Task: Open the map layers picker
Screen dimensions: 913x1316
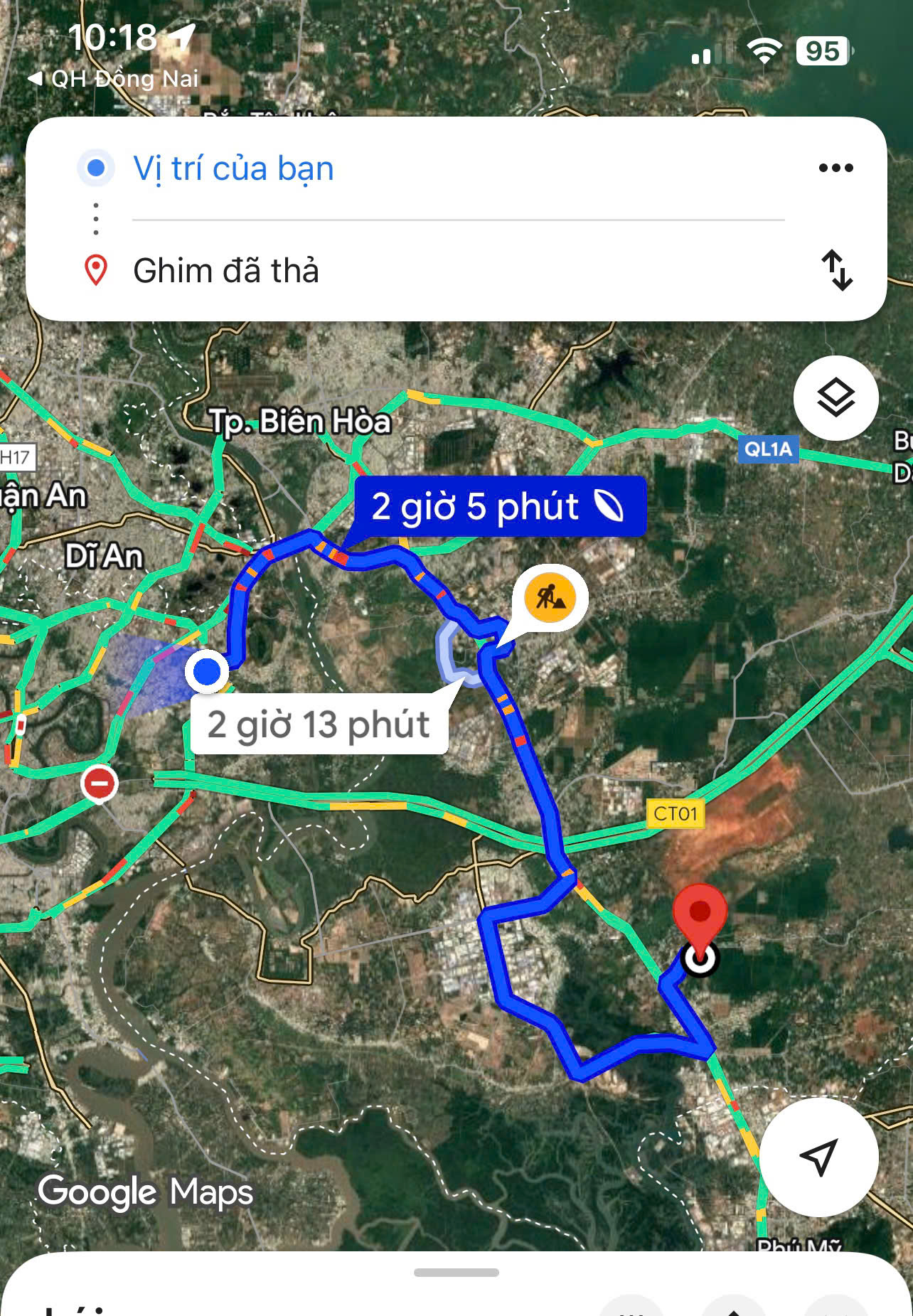Action: tap(837, 398)
